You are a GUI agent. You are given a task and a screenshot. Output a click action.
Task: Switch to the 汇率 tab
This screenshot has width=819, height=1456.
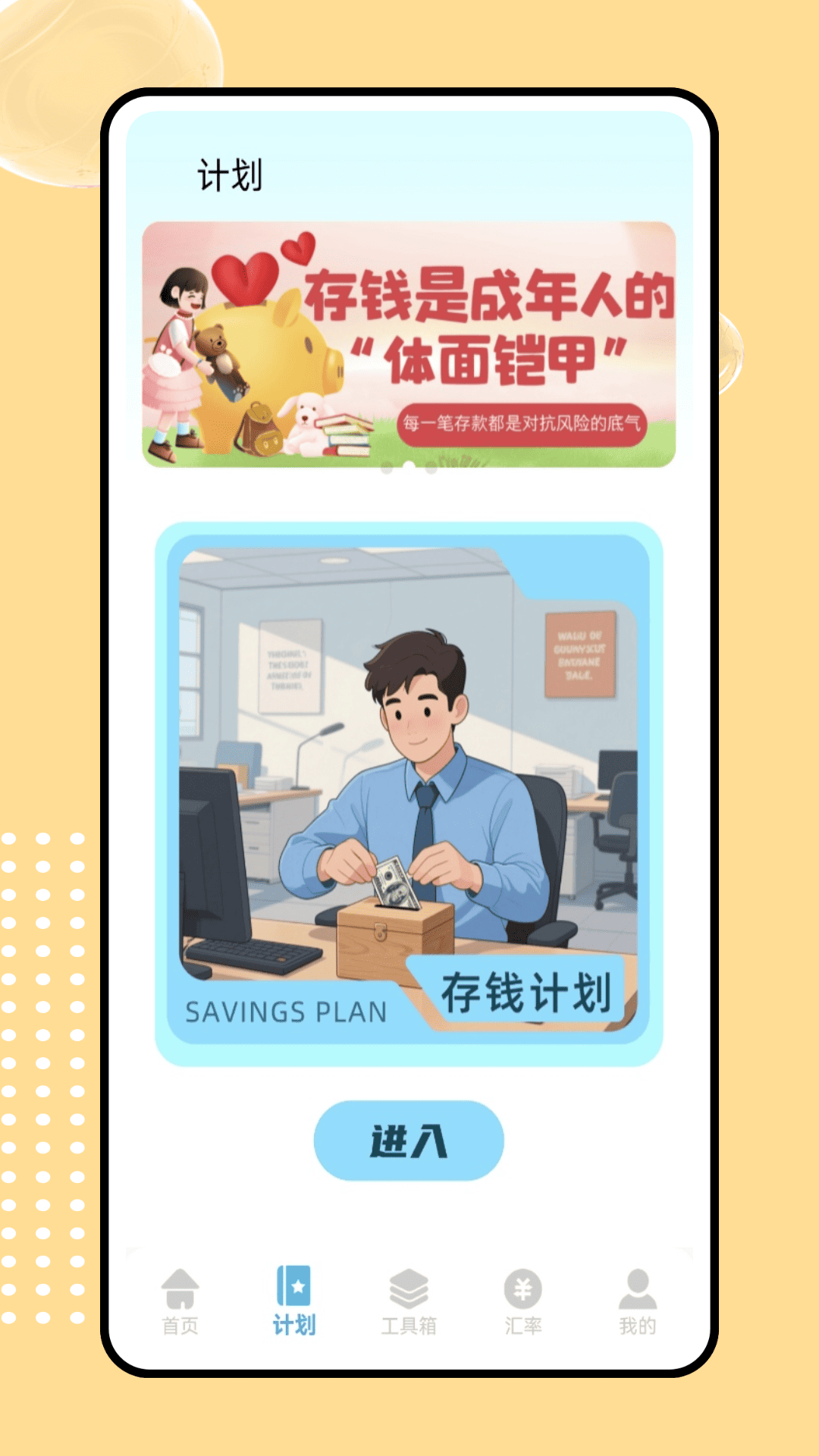[523, 1301]
